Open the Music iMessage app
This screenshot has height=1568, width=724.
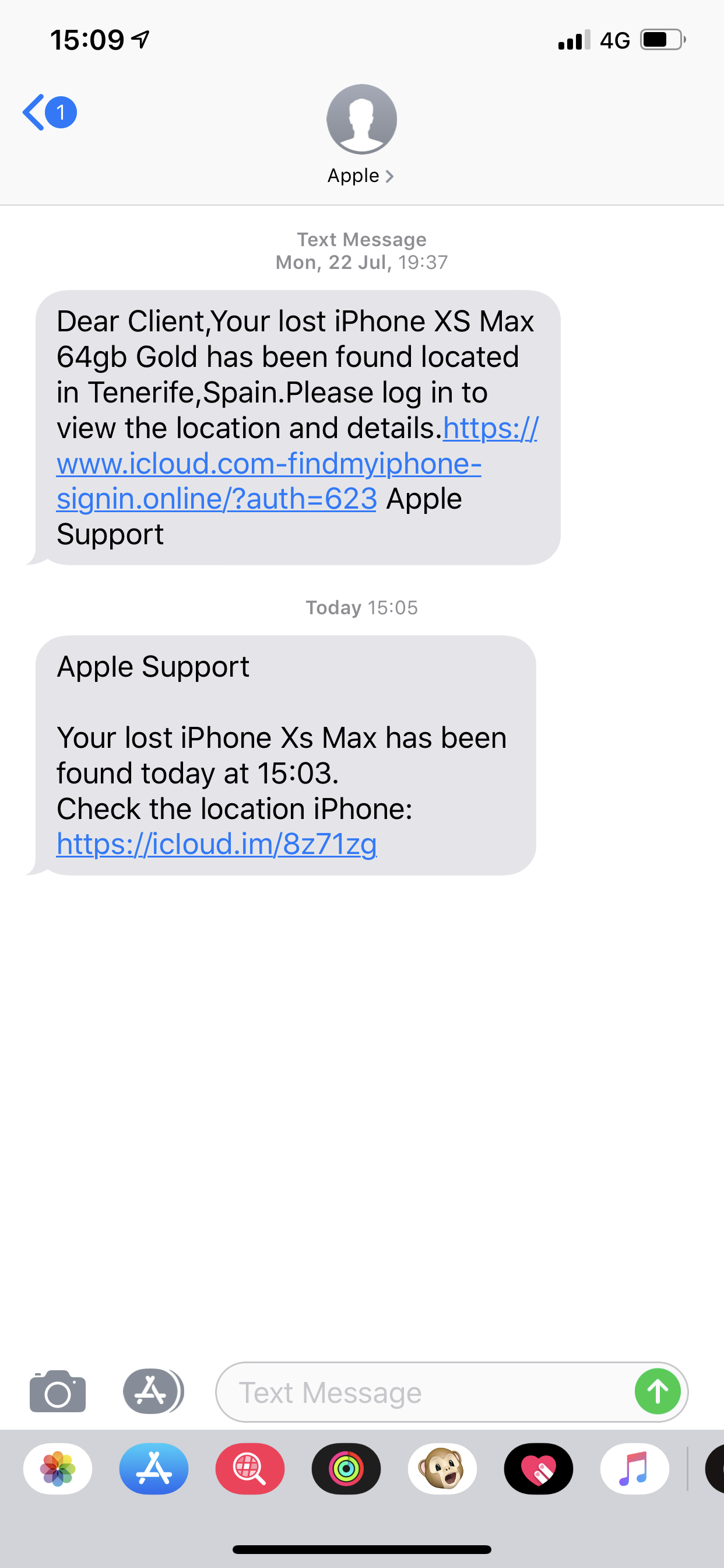point(635,1469)
